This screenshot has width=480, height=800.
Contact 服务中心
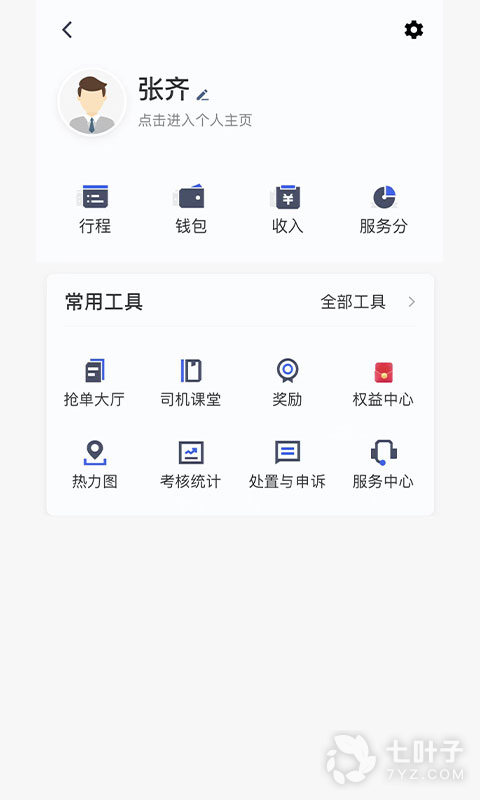tap(383, 464)
